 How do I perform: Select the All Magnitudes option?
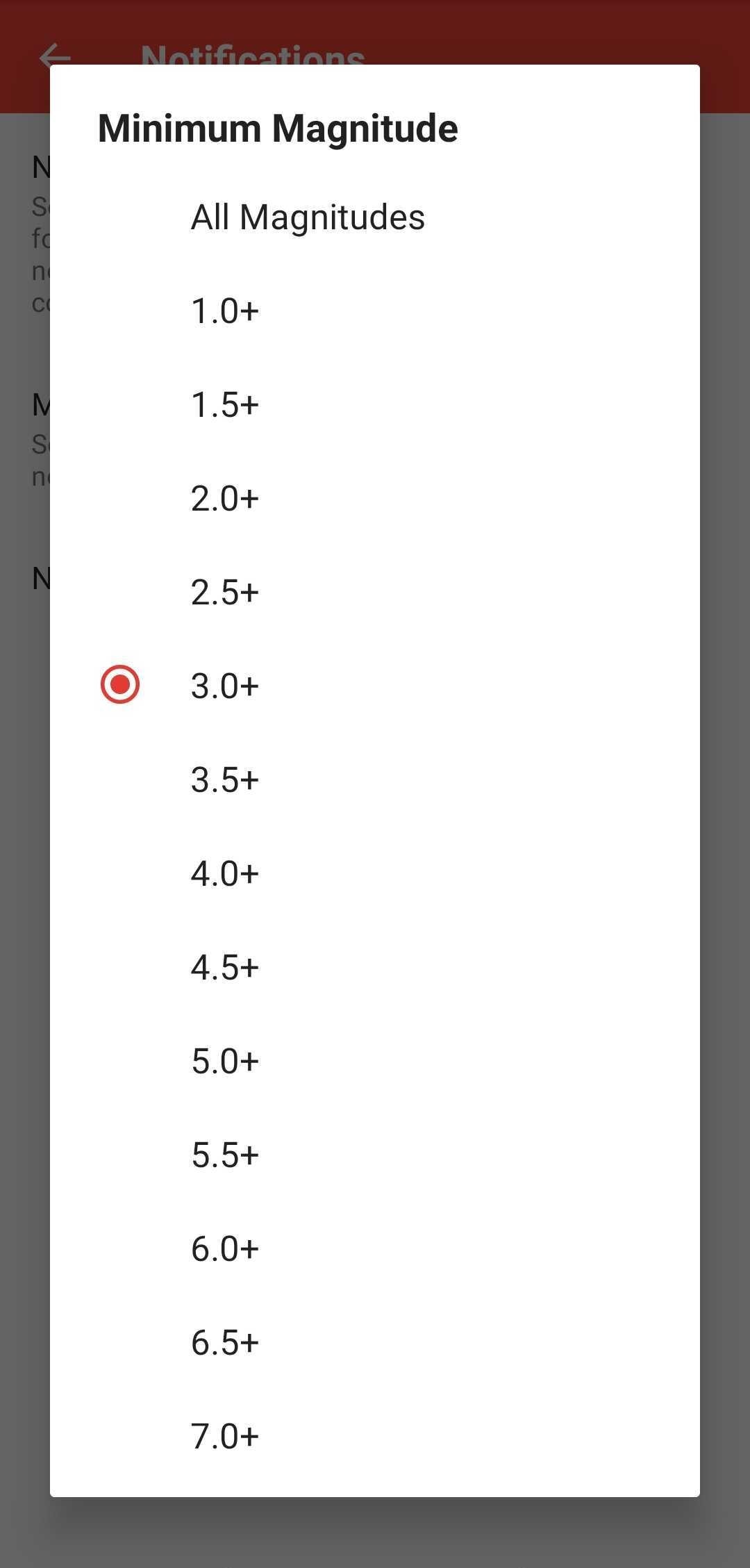[x=375, y=217]
